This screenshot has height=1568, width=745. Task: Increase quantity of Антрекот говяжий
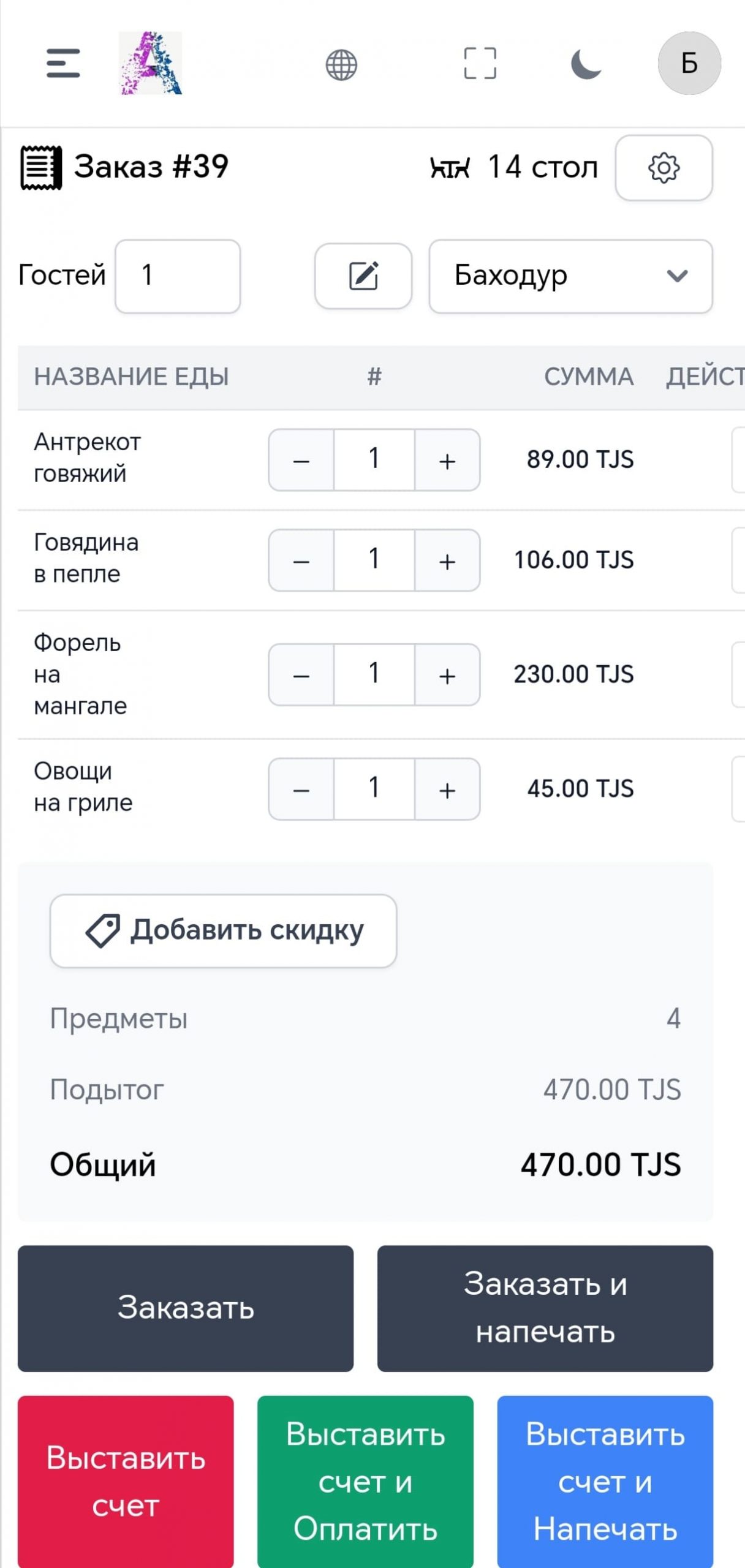447,460
